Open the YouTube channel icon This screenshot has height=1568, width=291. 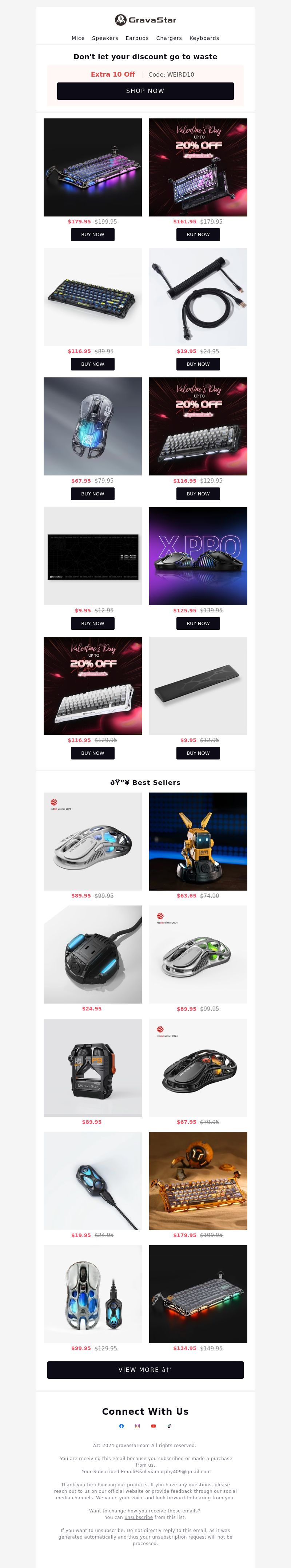pyautogui.click(x=153, y=1426)
